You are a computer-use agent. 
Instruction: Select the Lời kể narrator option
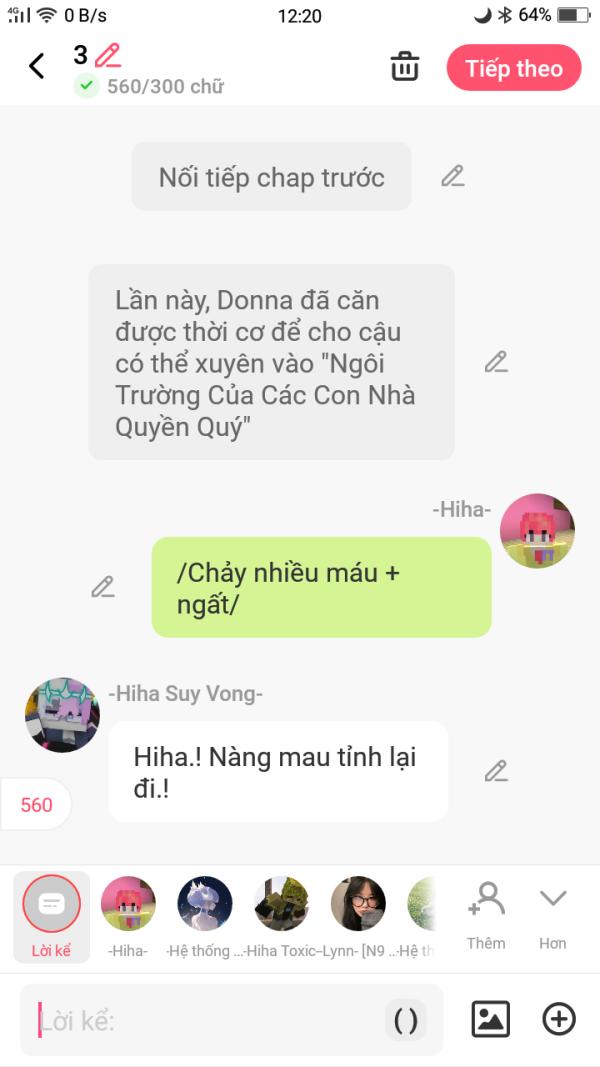51,904
